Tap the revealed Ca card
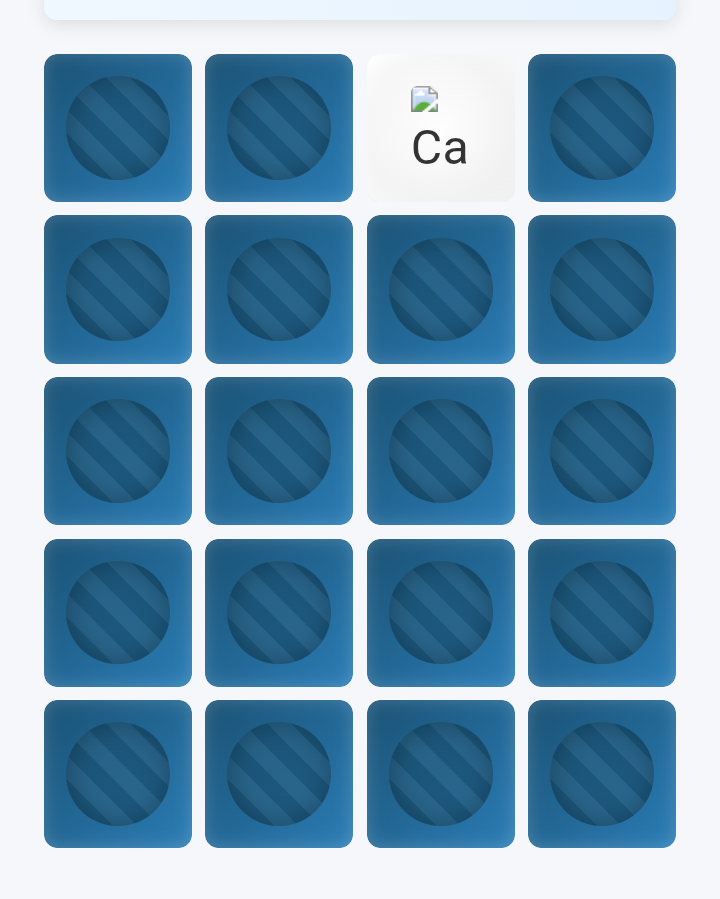Viewport: 720px width, 899px height. pos(440,129)
